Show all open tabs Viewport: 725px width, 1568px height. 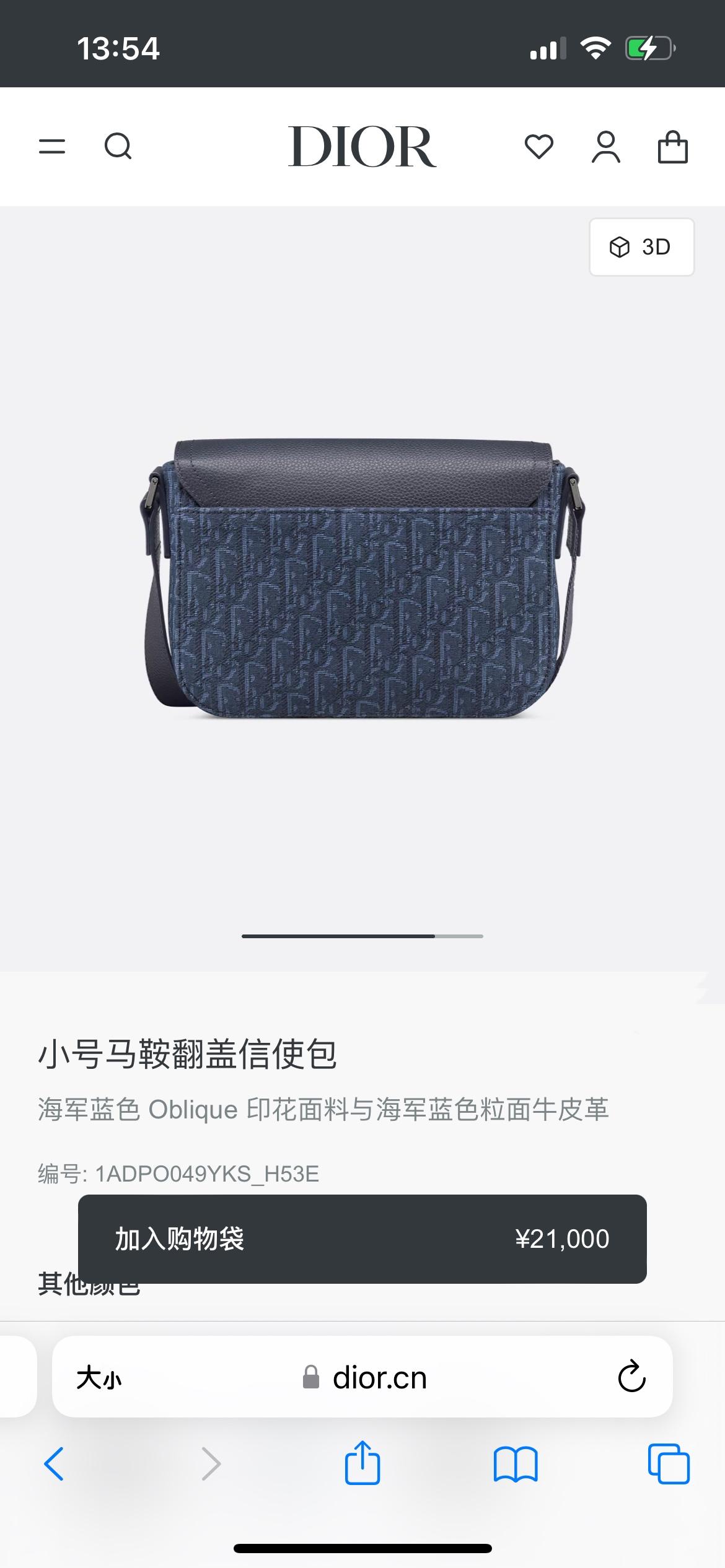click(668, 1464)
